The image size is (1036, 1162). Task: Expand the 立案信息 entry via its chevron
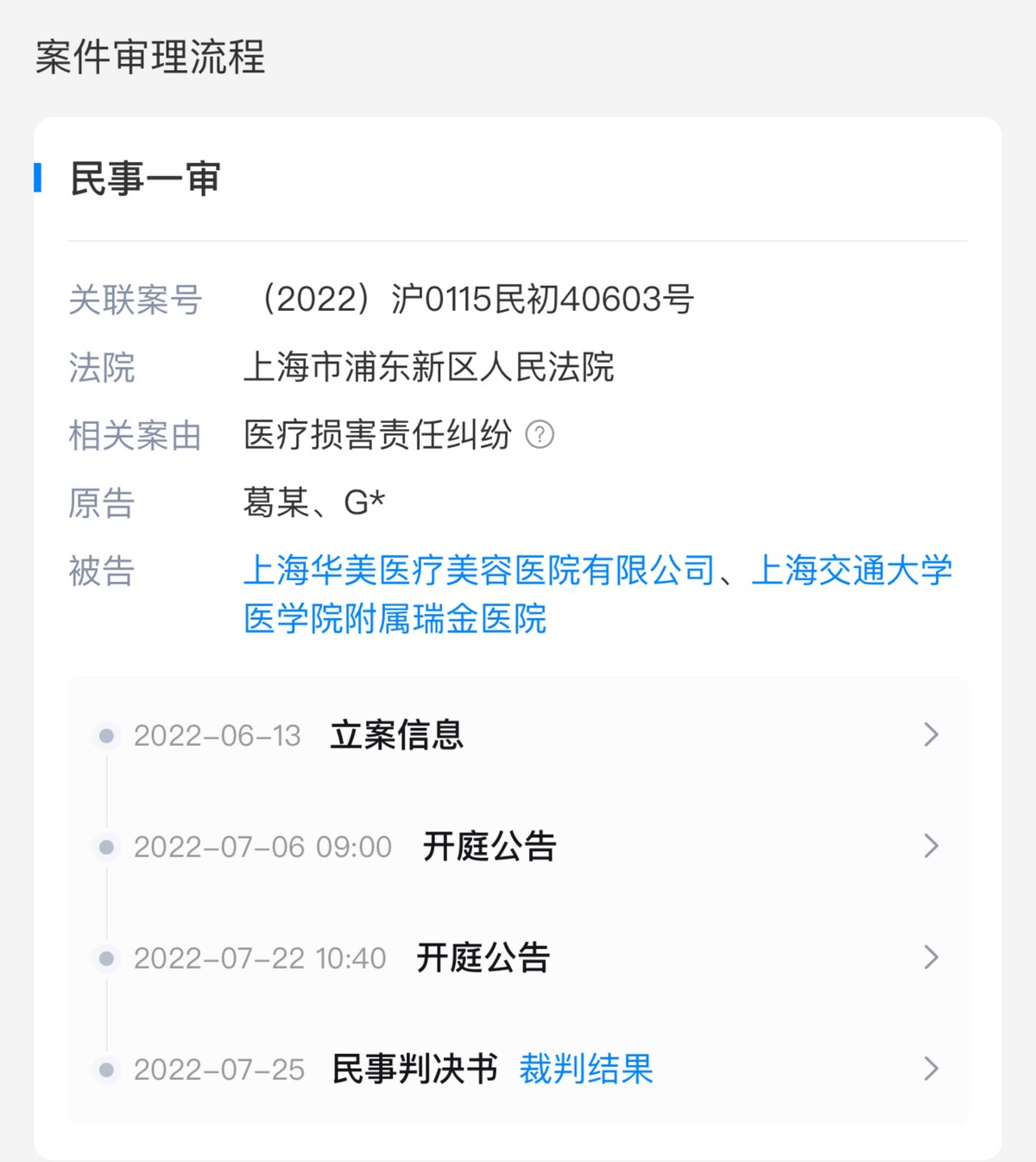point(931,735)
